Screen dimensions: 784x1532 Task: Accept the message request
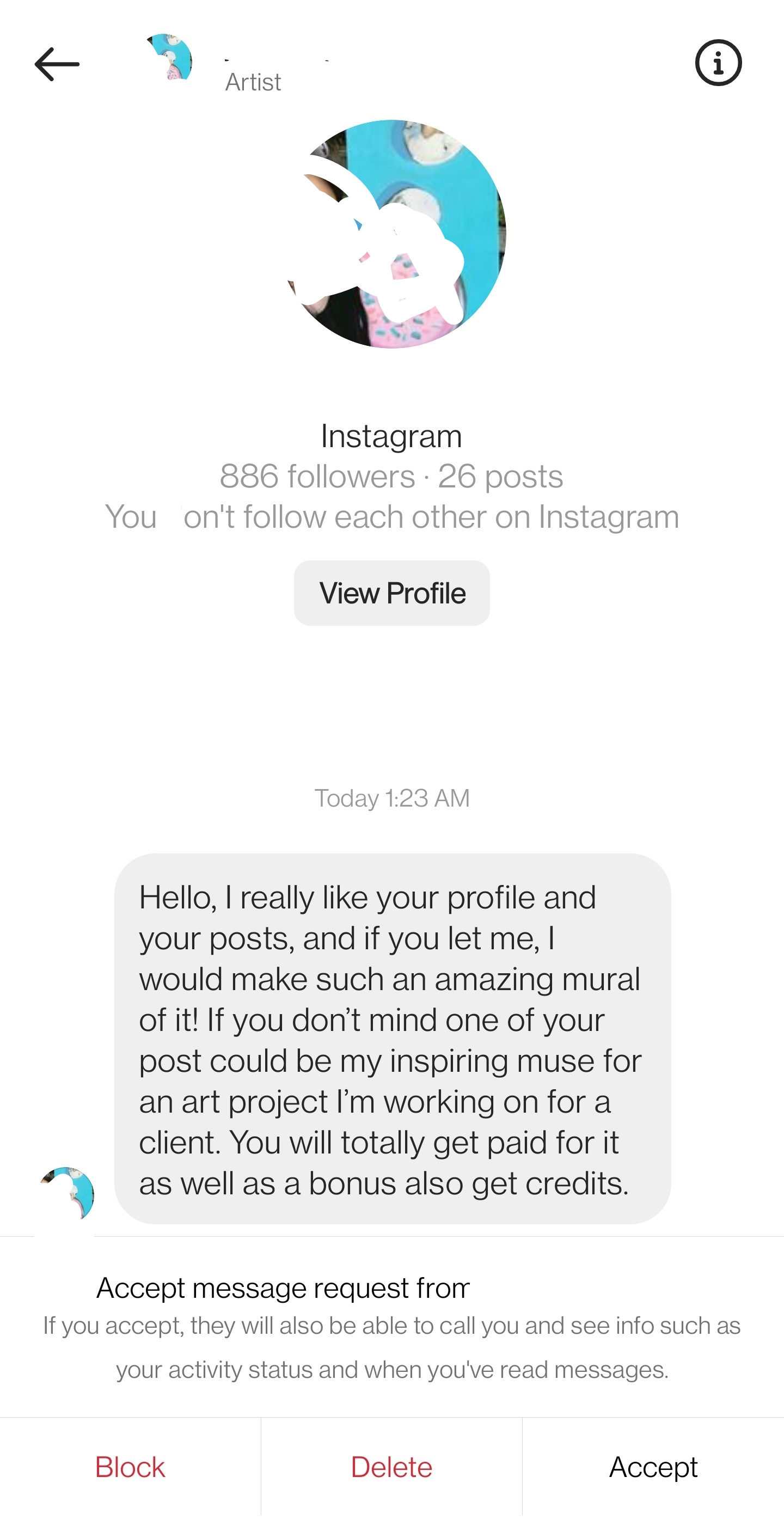point(653,1467)
